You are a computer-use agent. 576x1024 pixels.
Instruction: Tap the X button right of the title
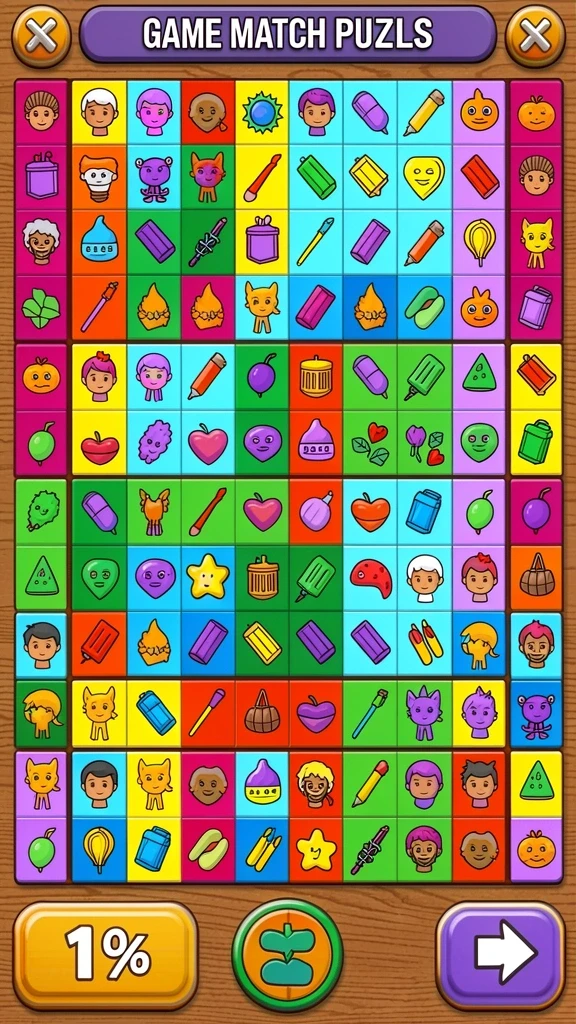coord(535,35)
